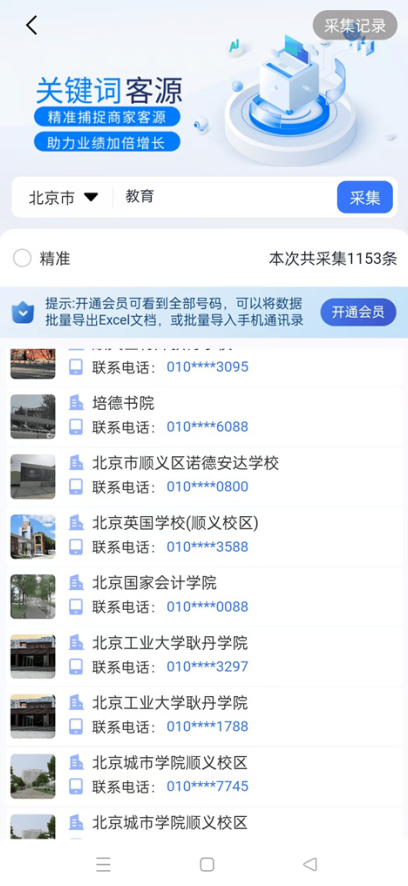Open 北京城市学院顺义校区 with phone ending 7745
Viewport: 408px width, 886px height.
(x=204, y=775)
